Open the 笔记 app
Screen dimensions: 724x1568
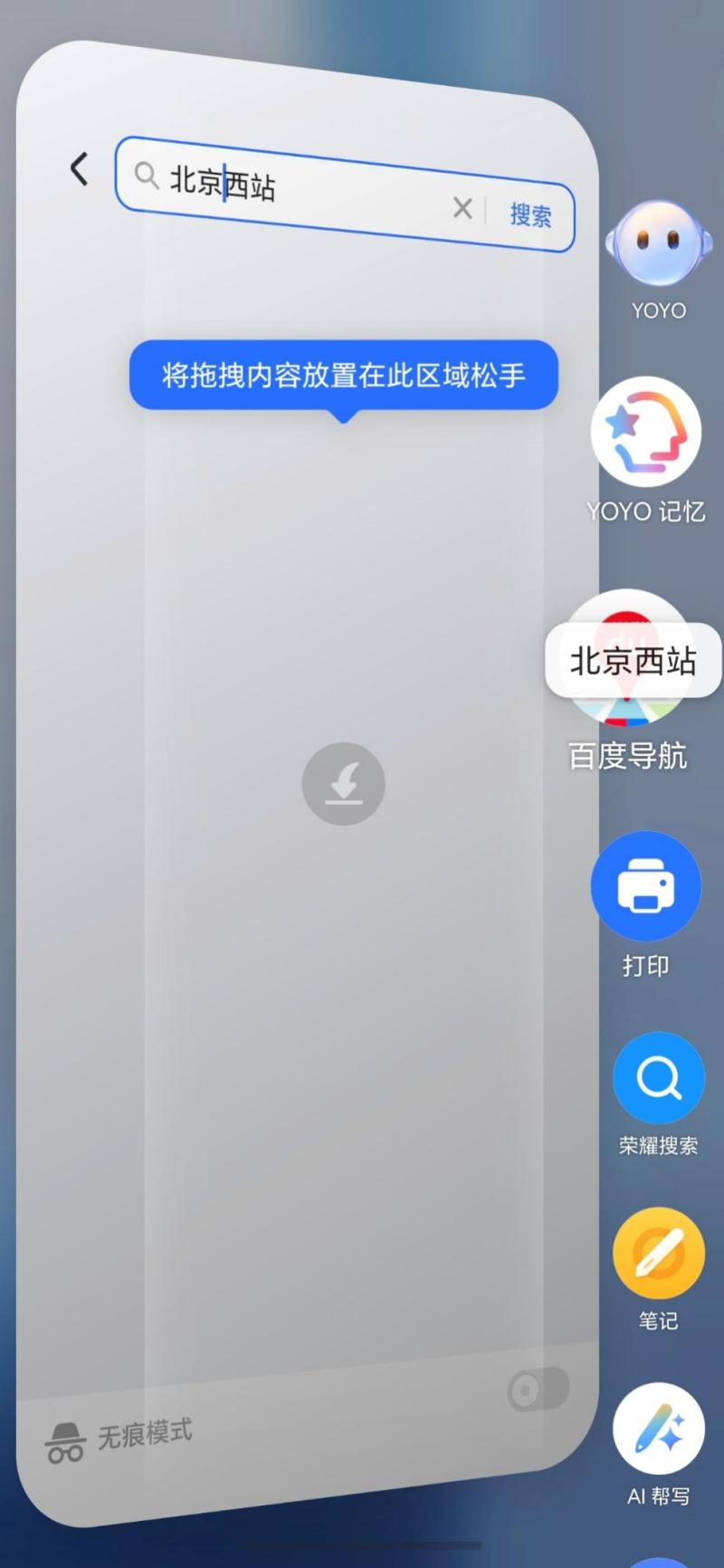click(658, 1254)
